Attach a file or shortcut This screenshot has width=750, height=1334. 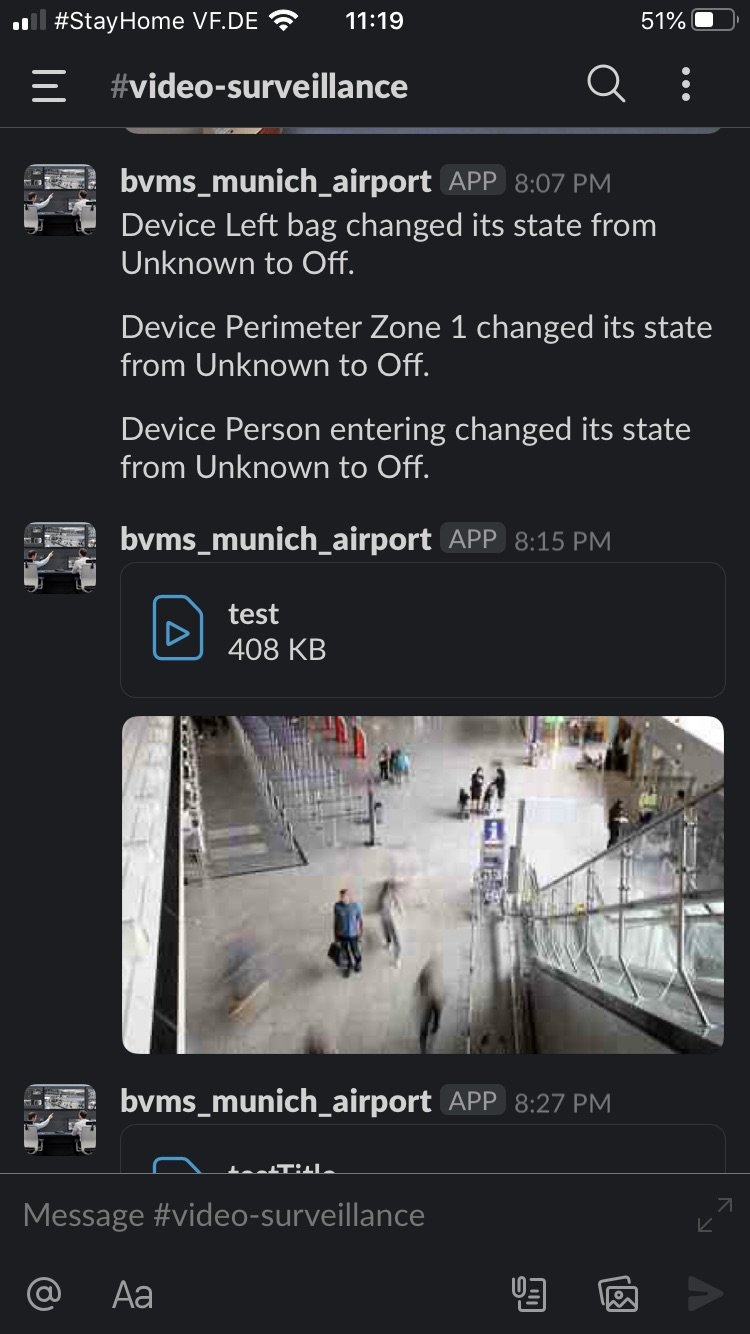click(529, 1295)
